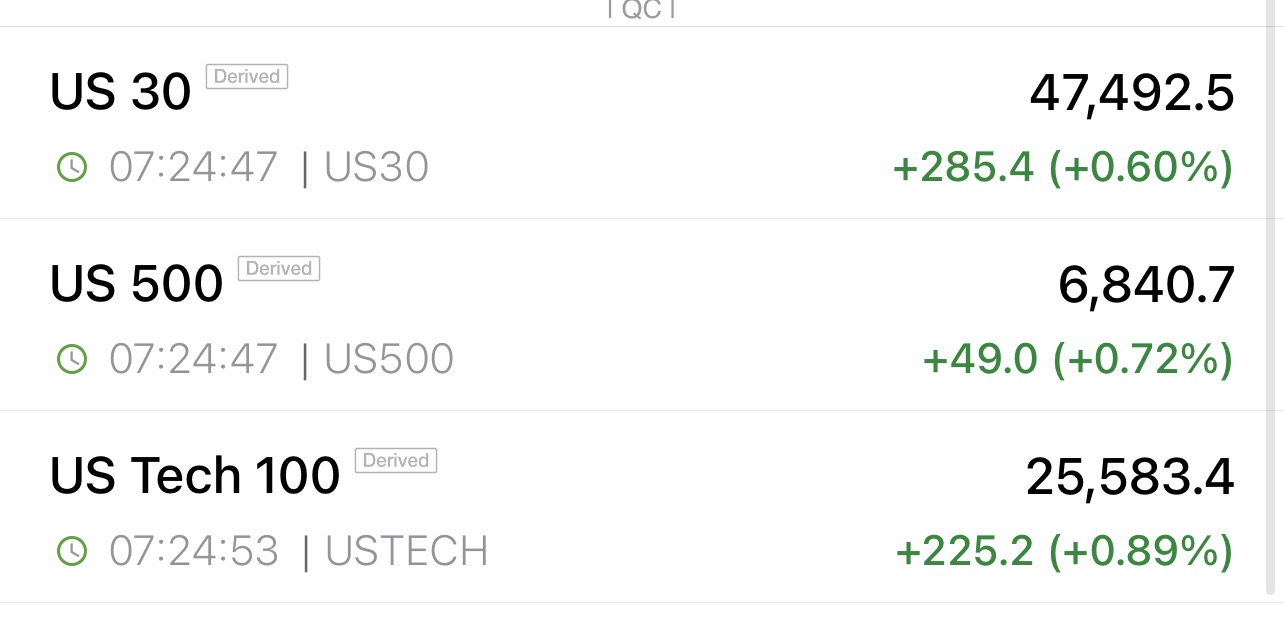View US Tech 100 index details
1284x622 pixels.
pyautogui.click(x=640, y=508)
